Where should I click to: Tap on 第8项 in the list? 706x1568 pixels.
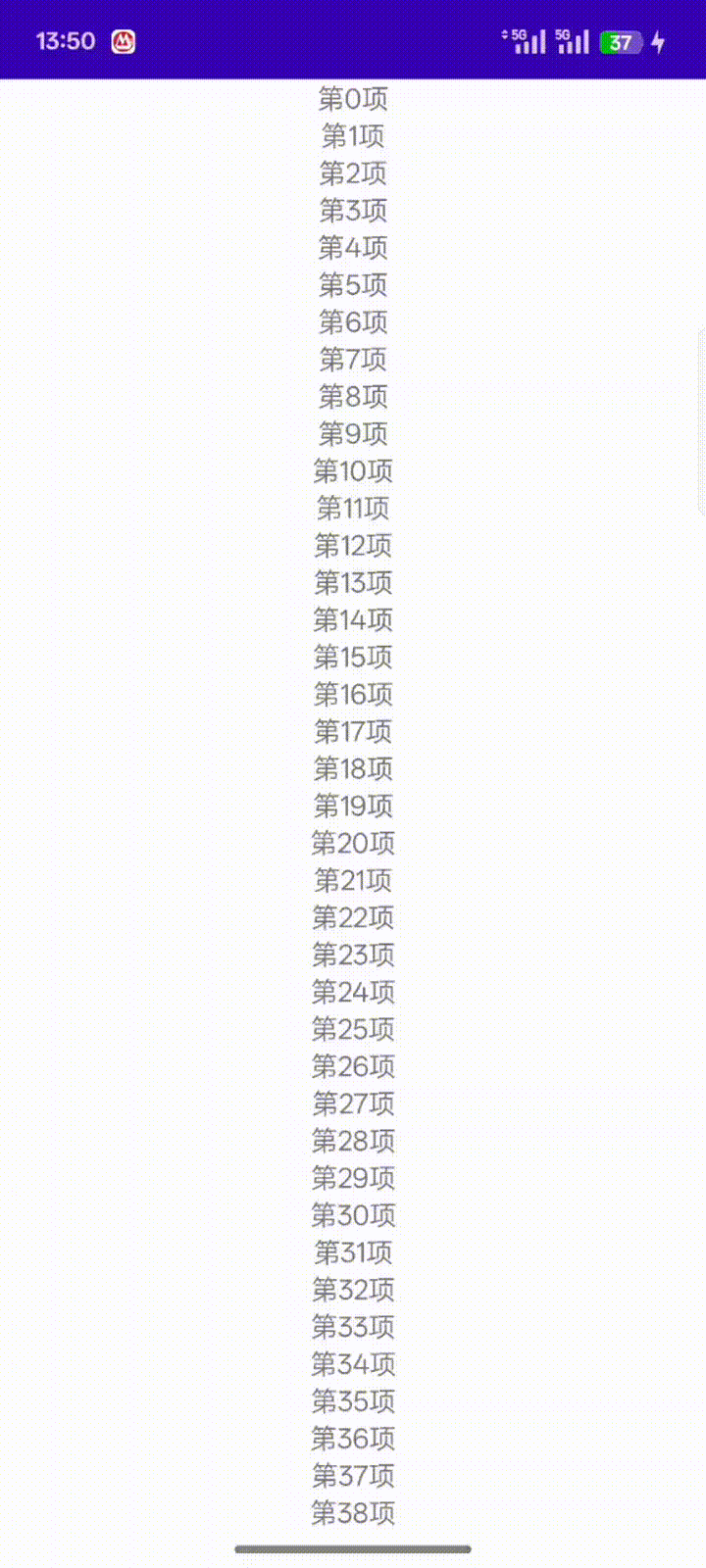click(x=353, y=397)
